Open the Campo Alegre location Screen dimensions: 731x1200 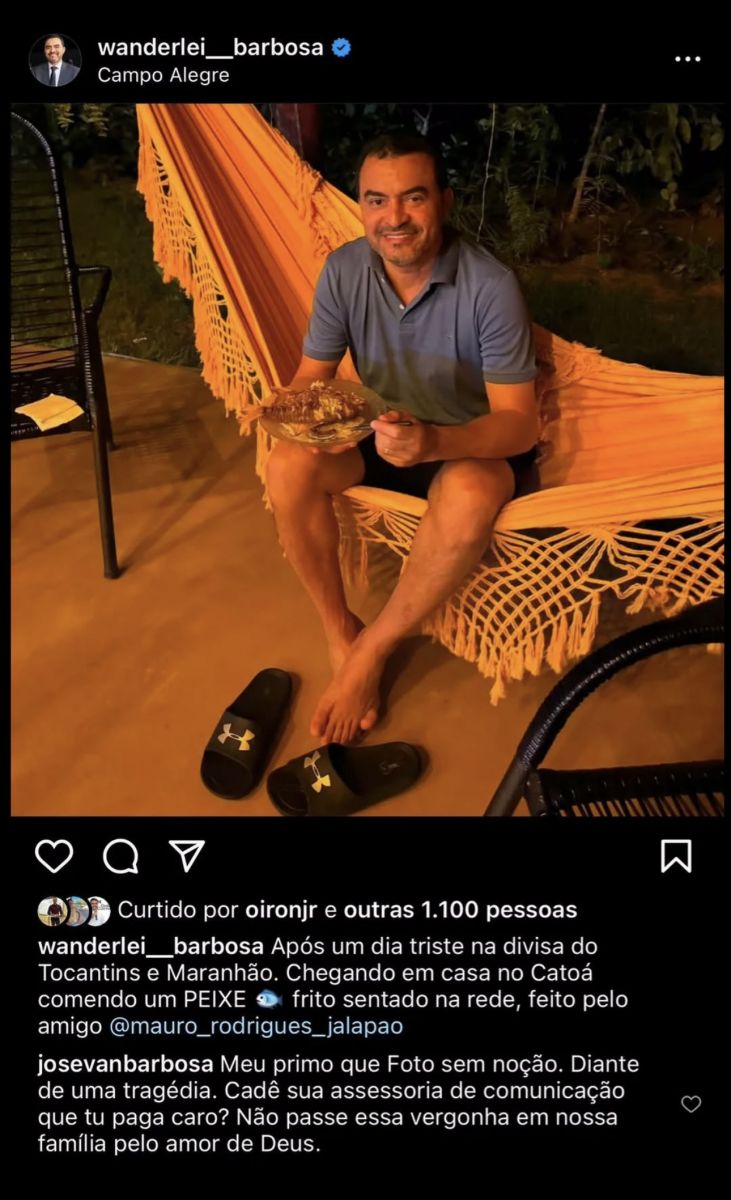[163, 75]
